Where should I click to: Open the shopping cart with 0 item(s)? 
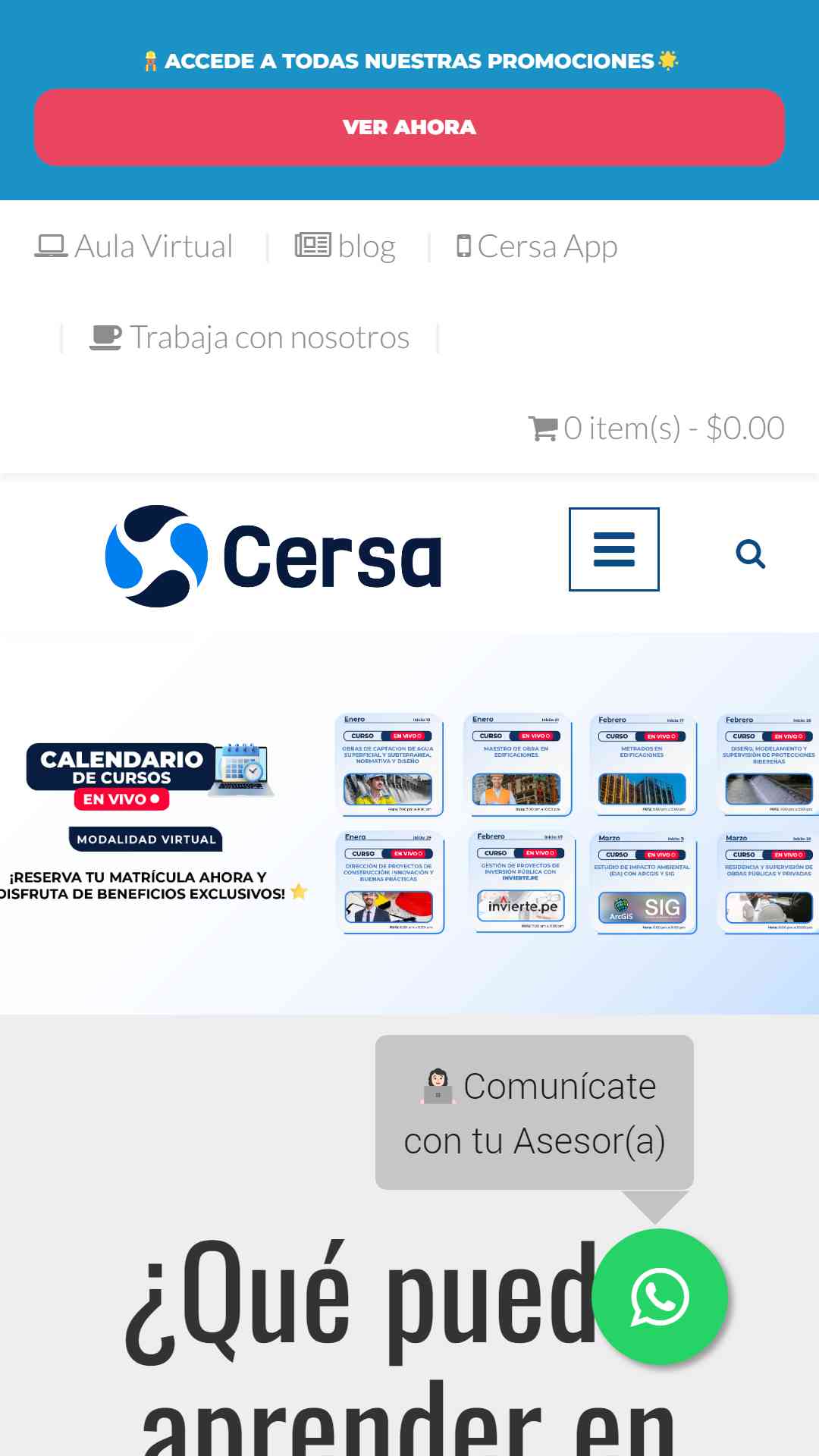pyautogui.click(x=656, y=428)
